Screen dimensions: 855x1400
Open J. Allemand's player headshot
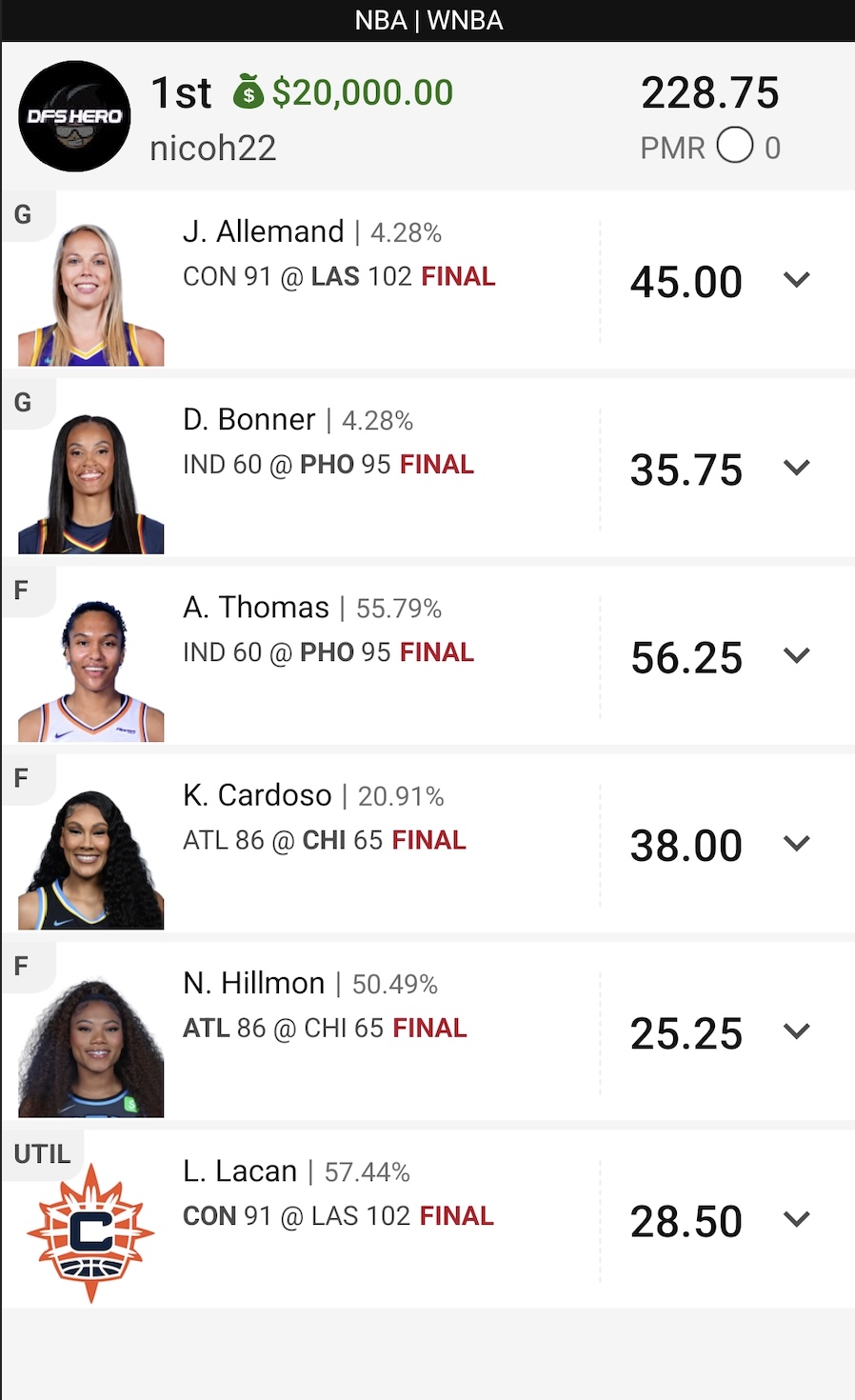click(90, 286)
